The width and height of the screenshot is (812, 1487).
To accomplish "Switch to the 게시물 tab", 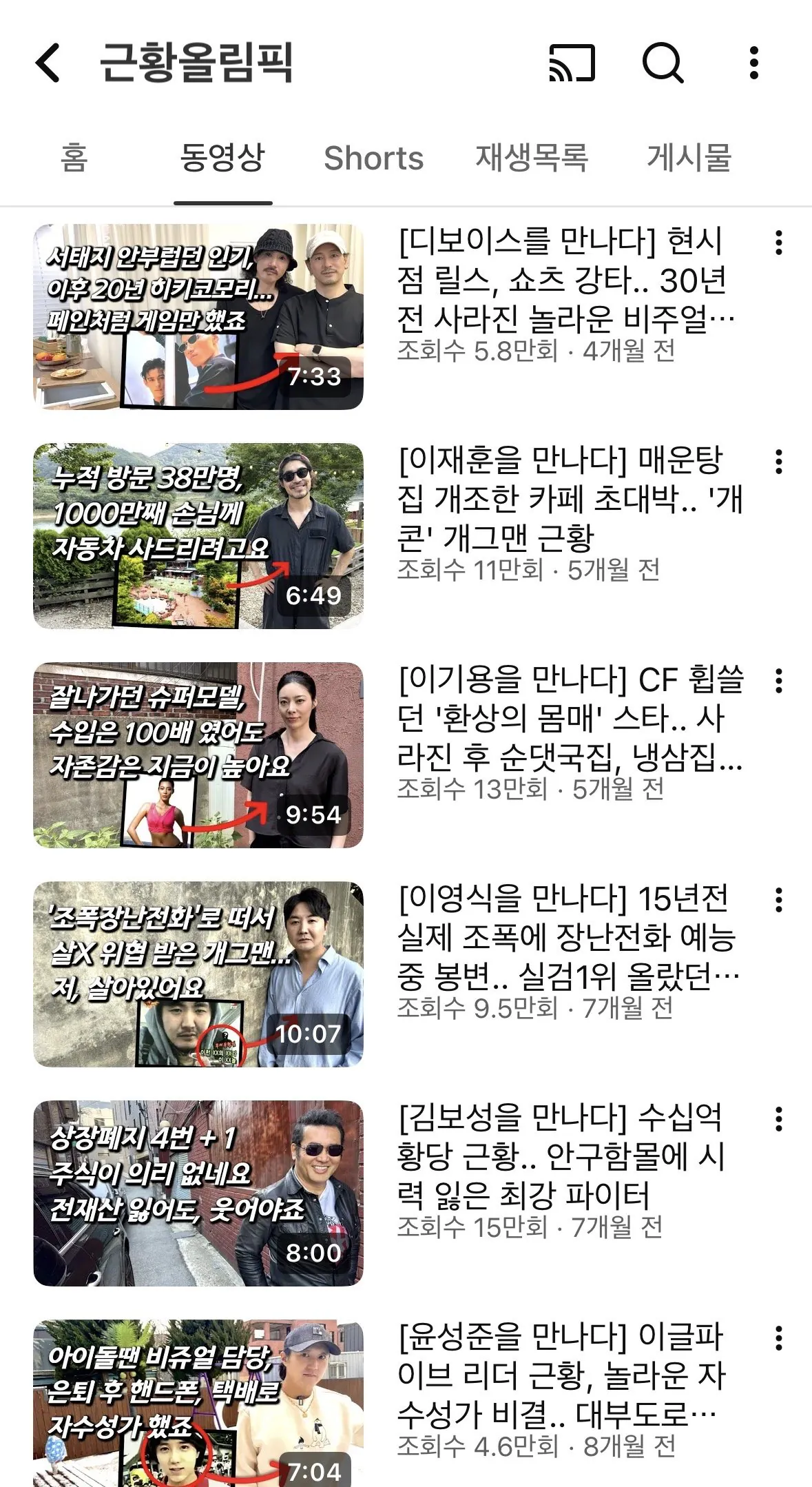I will 689,158.
